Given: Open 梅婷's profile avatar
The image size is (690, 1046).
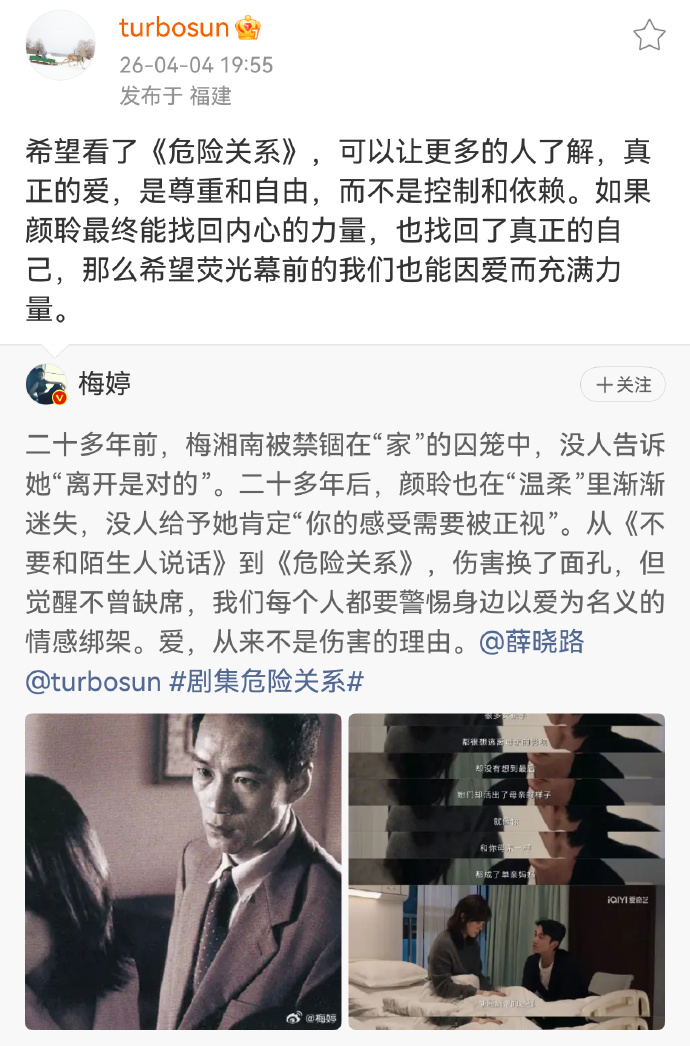Looking at the screenshot, I should pos(46,384).
